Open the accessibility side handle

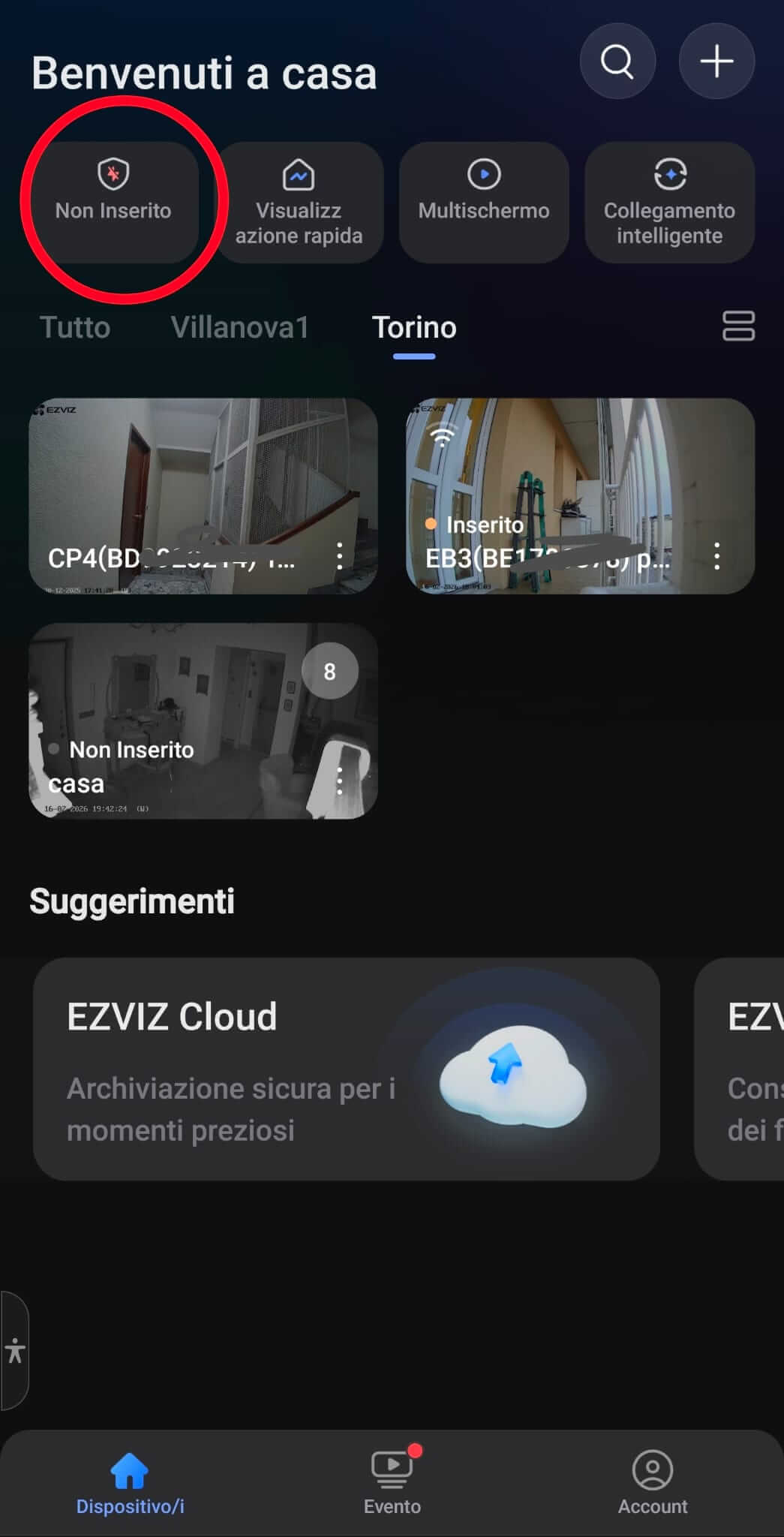pos(15,1351)
